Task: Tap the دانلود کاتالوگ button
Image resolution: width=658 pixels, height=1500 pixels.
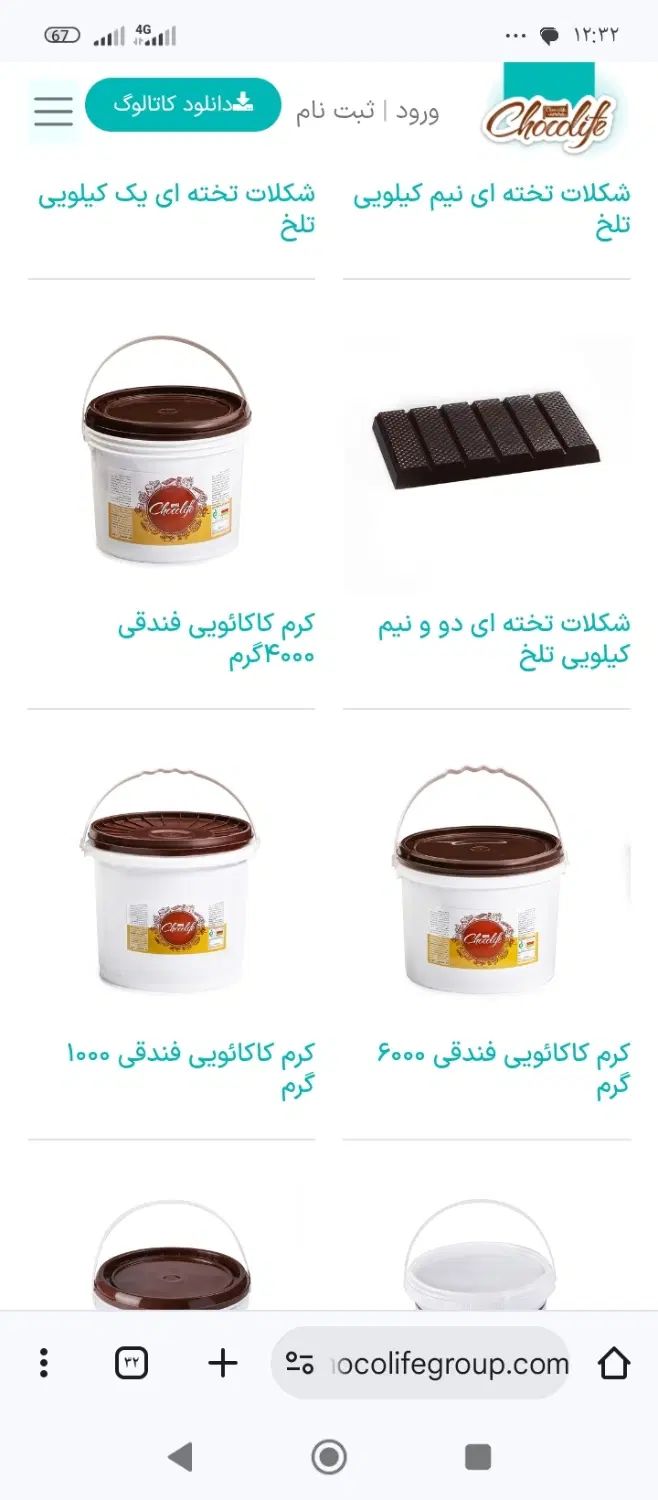Action: coord(183,105)
